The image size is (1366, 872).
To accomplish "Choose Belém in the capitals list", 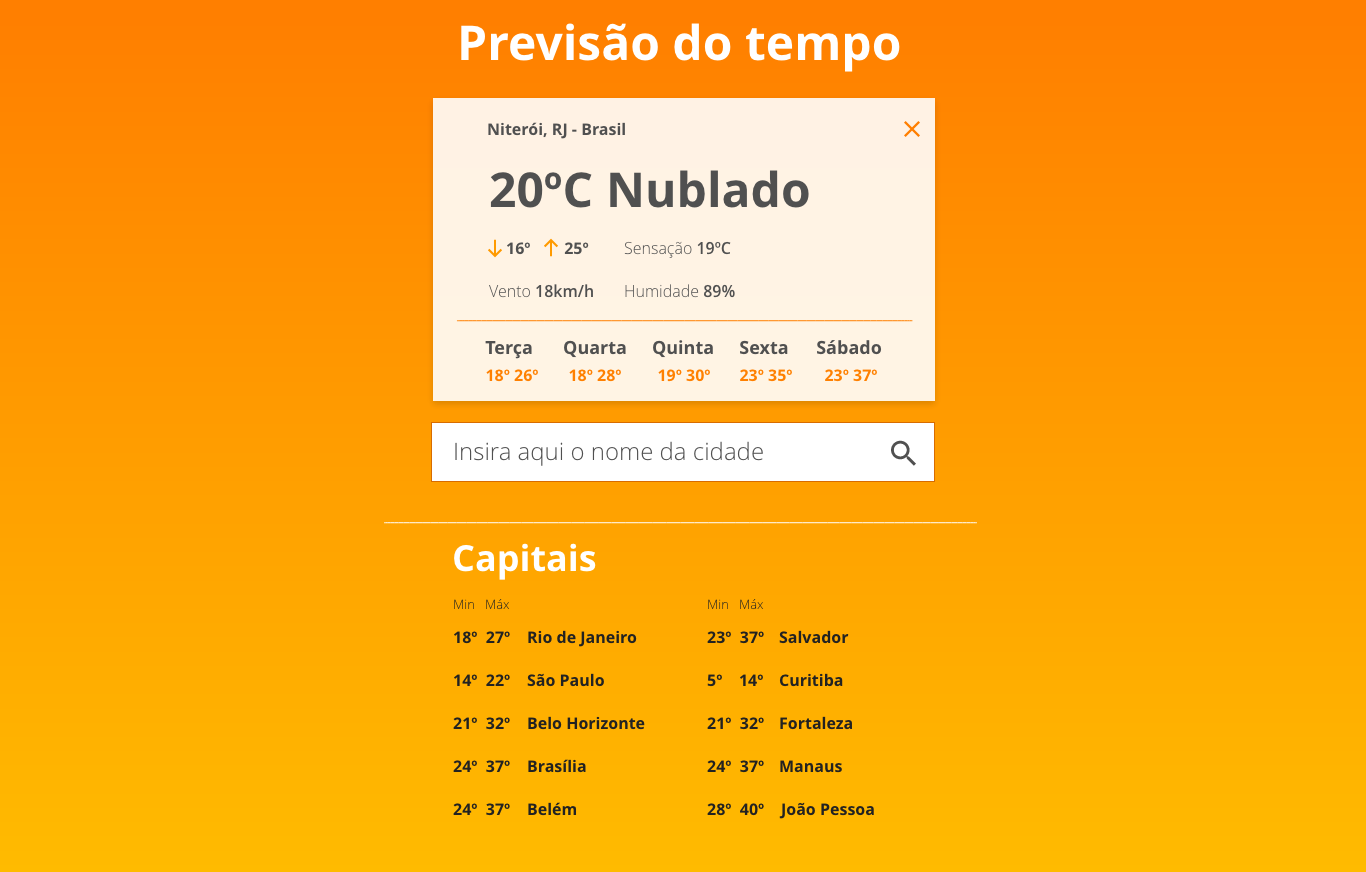I will 551,810.
